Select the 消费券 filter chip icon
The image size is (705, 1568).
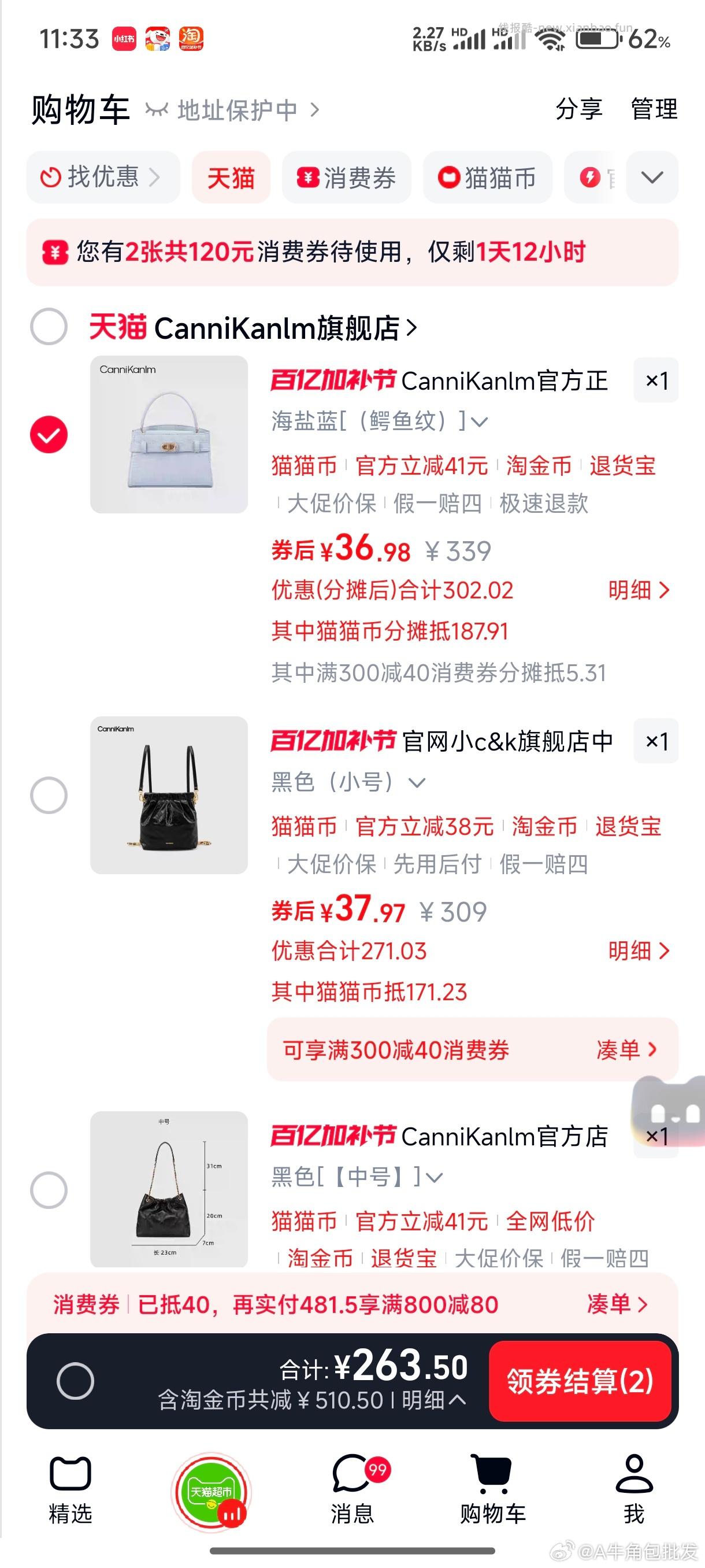click(309, 177)
